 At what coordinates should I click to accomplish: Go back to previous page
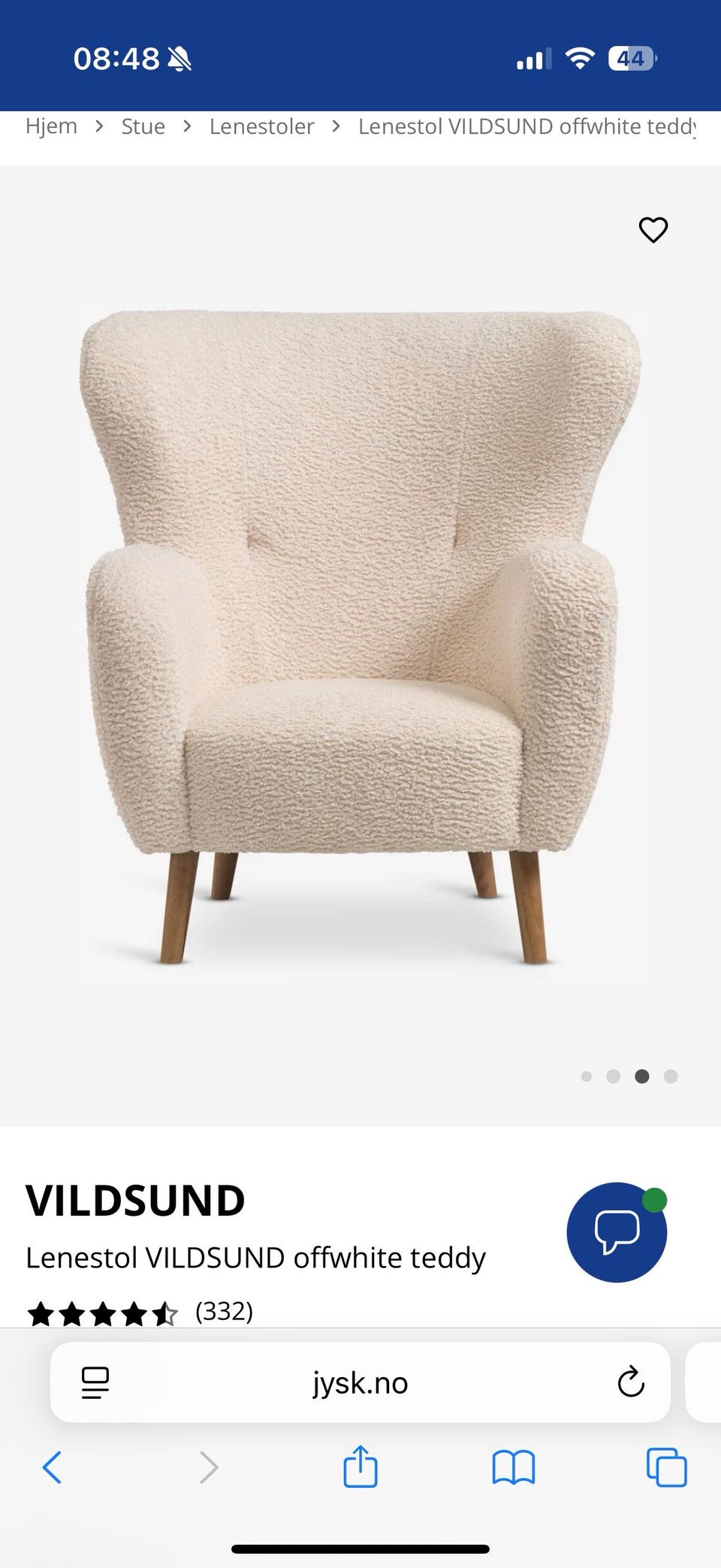52,1467
